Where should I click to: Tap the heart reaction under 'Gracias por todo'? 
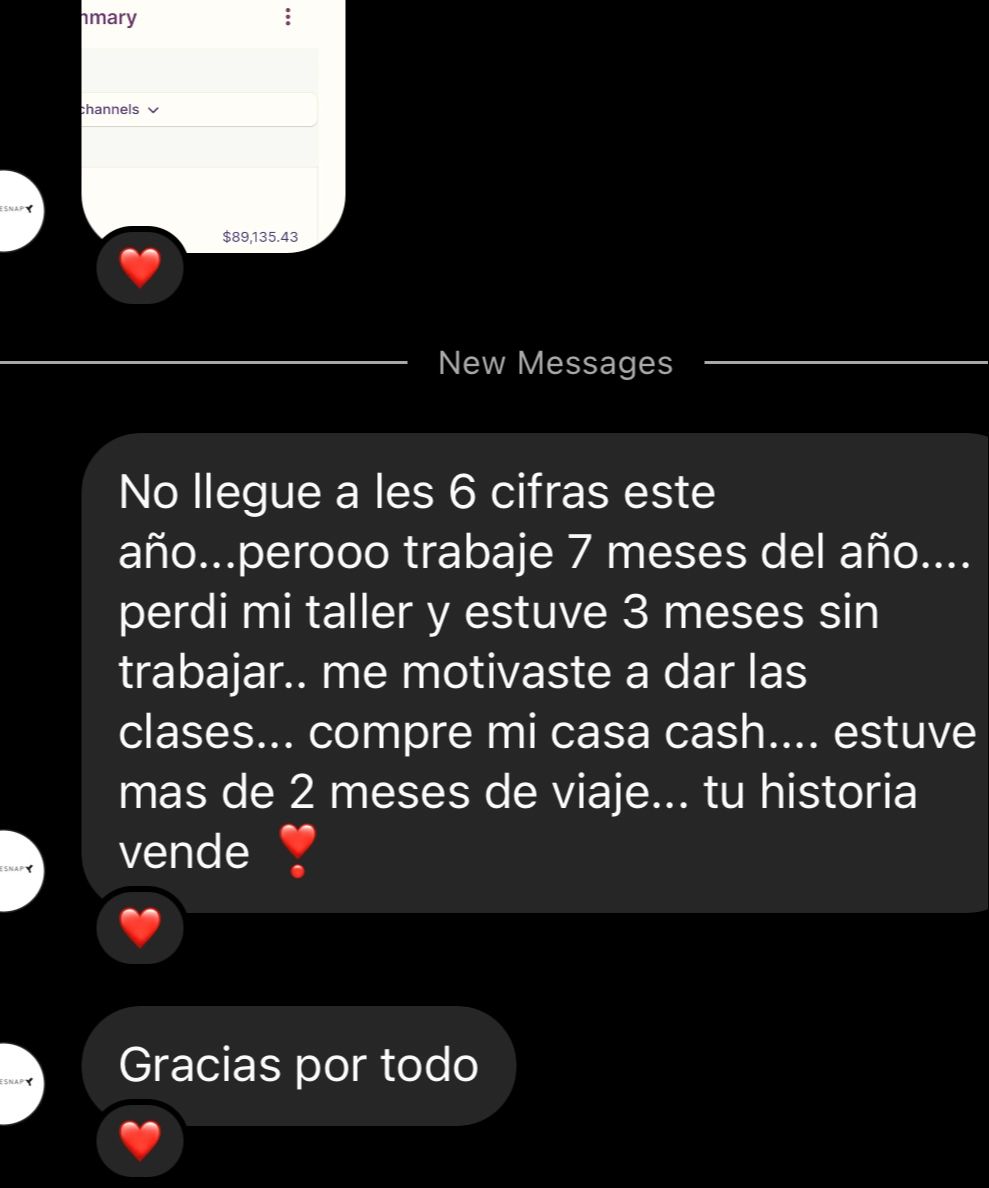click(x=140, y=1140)
